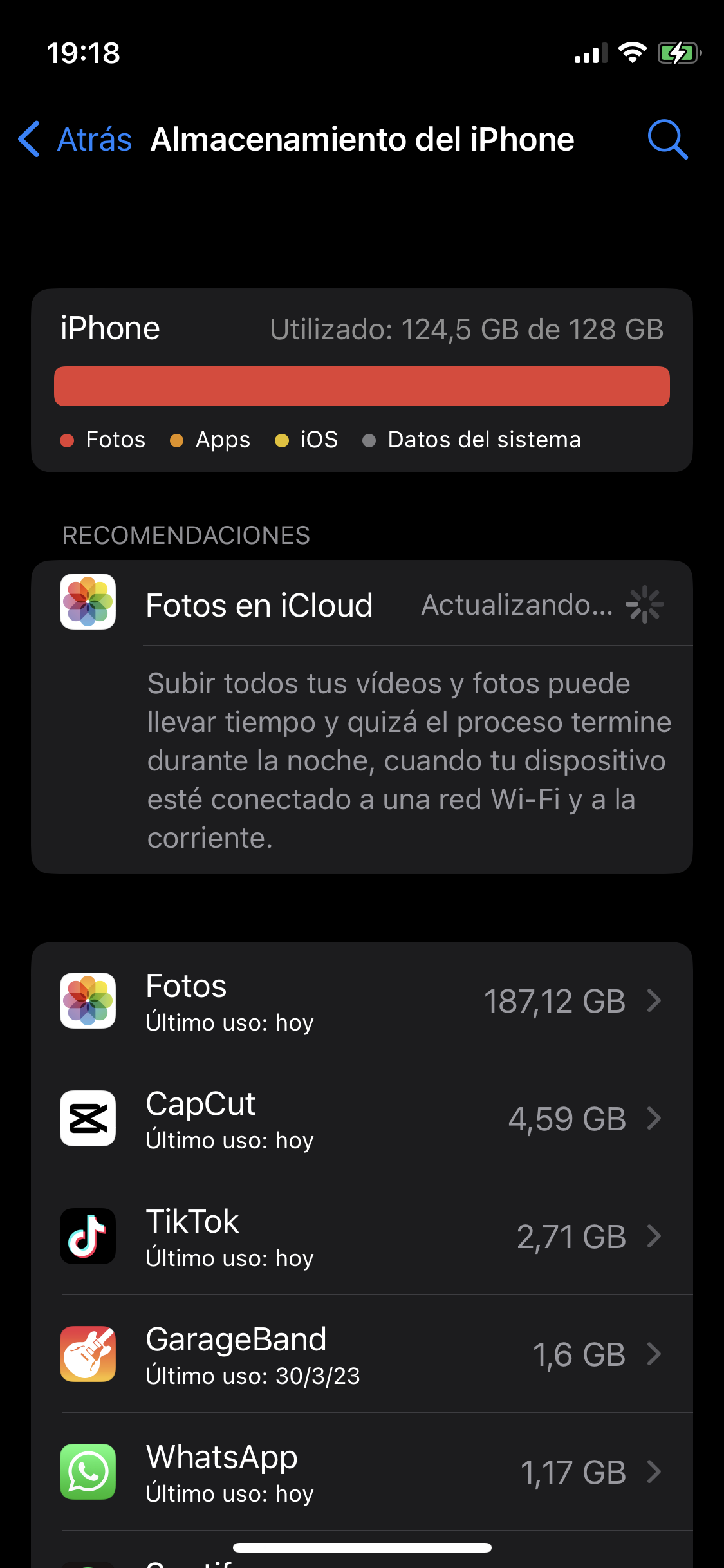This screenshot has height=1568, width=724.
Task: Open the Fotos en iCloud recommendation
Action: click(x=362, y=605)
